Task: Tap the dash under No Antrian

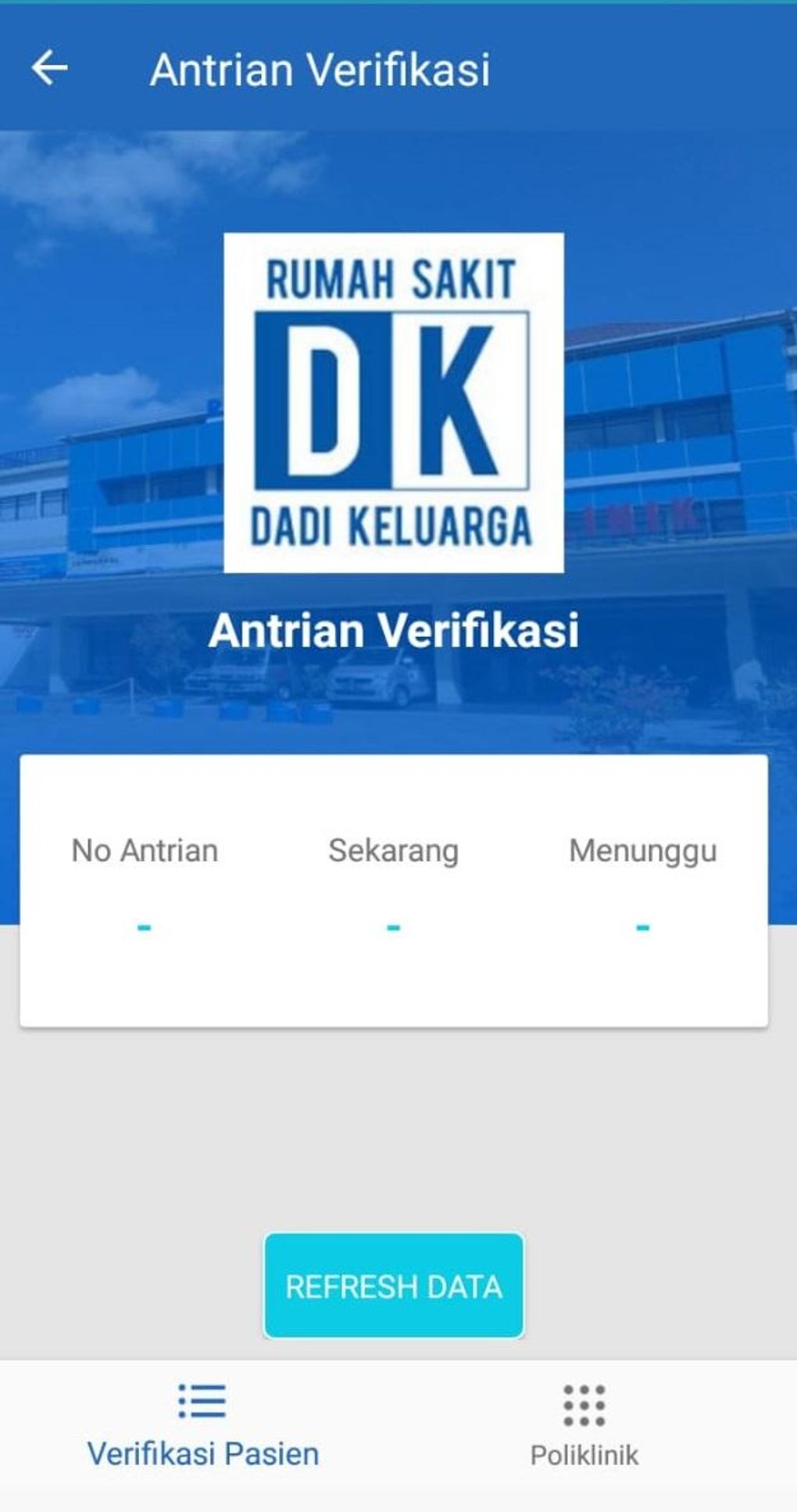Action: tap(144, 926)
